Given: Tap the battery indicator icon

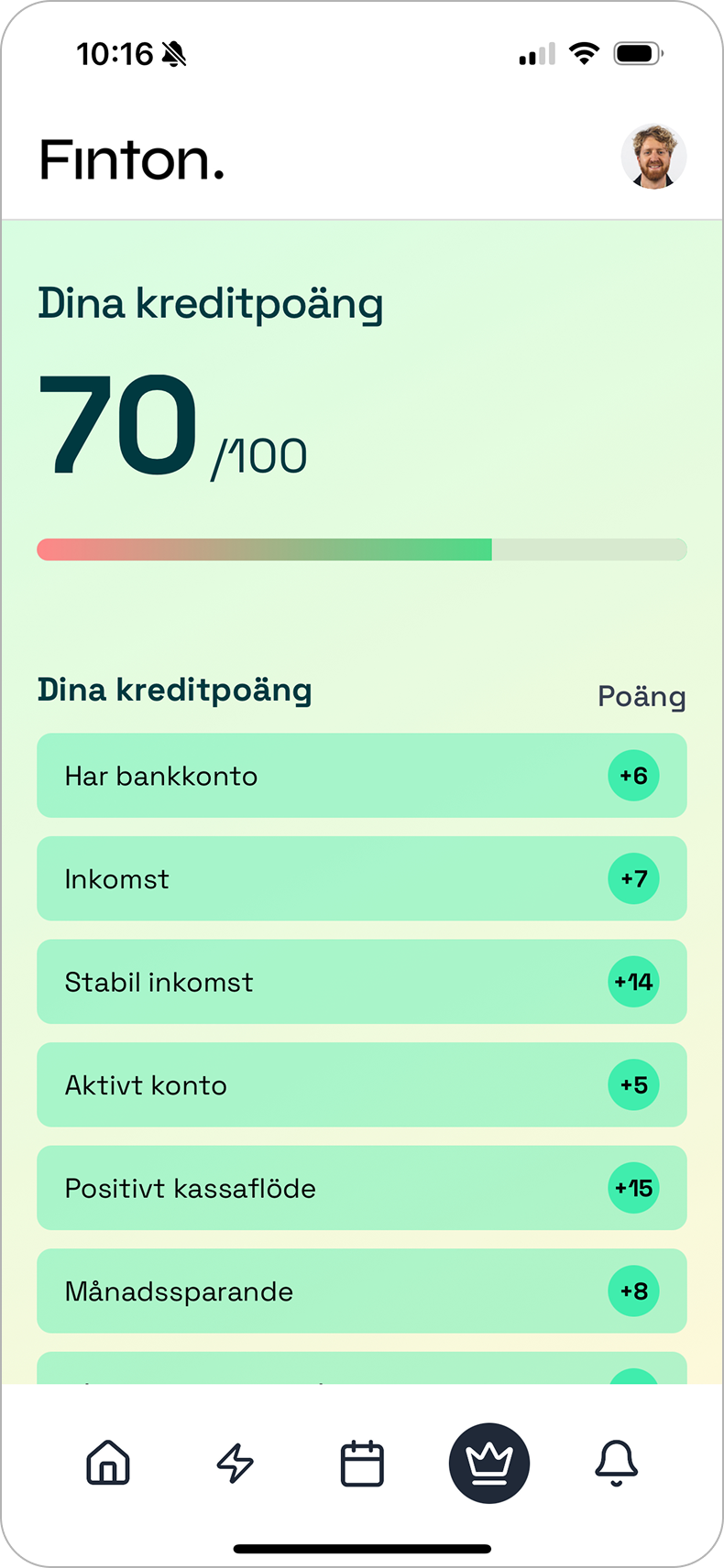Looking at the screenshot, I should coord(639,54).
